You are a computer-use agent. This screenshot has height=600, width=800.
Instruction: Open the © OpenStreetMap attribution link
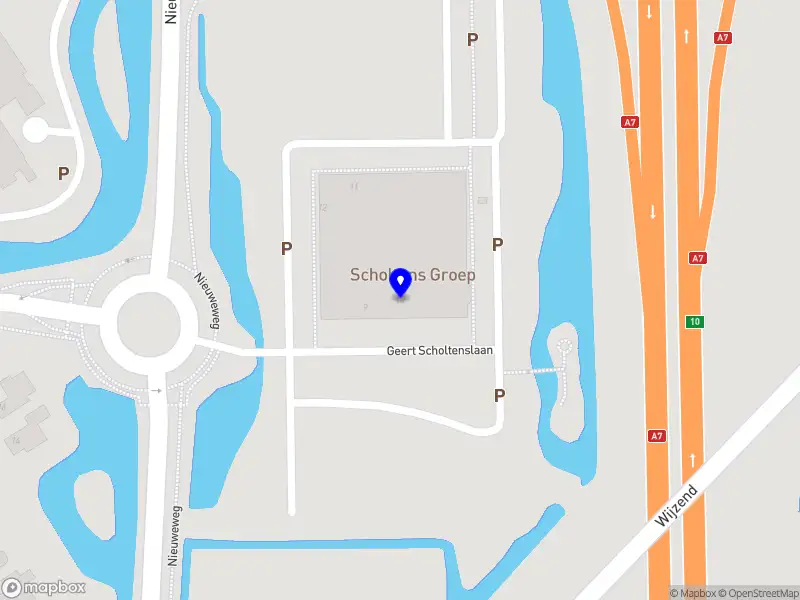(x=757, y=593)
